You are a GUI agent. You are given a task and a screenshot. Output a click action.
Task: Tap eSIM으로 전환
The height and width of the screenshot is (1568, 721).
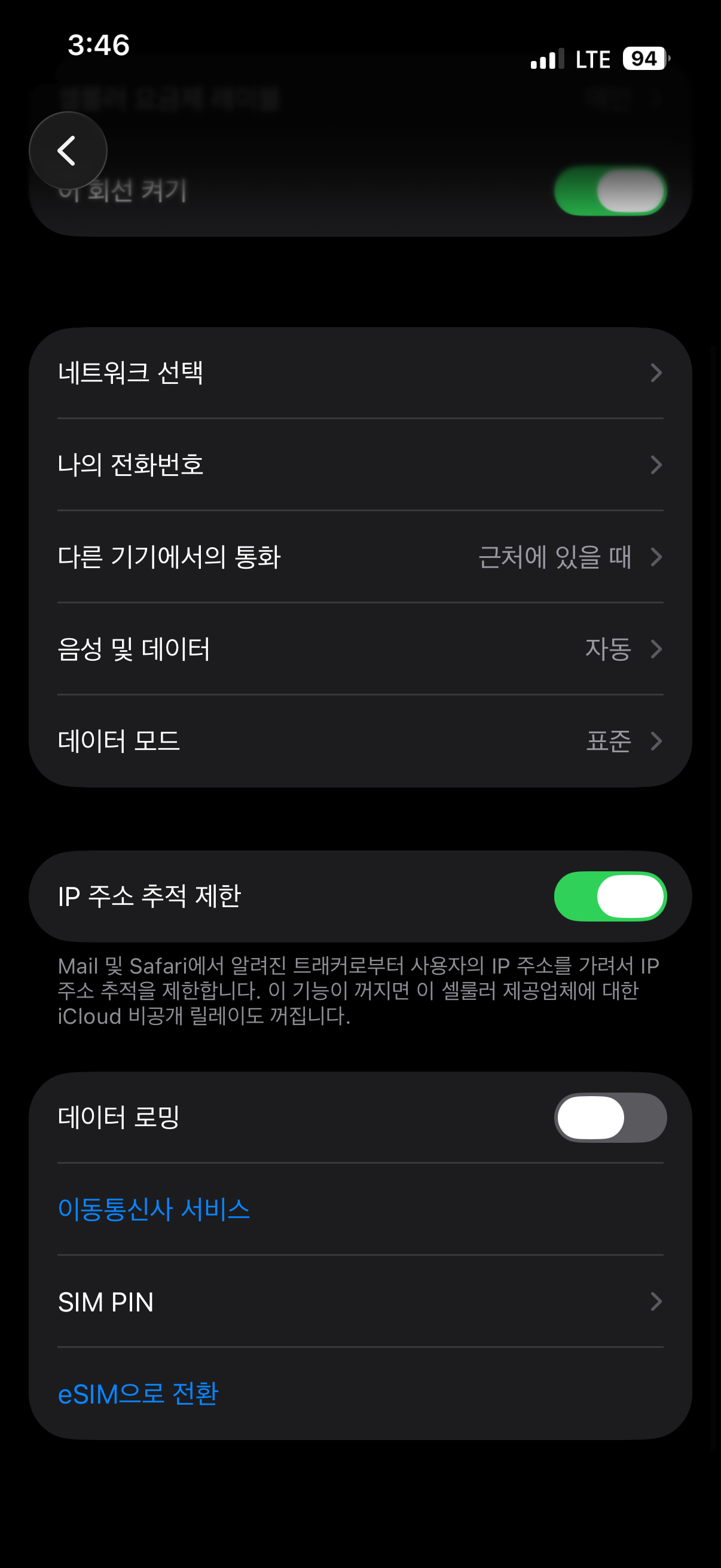(x=138, y=1393)
